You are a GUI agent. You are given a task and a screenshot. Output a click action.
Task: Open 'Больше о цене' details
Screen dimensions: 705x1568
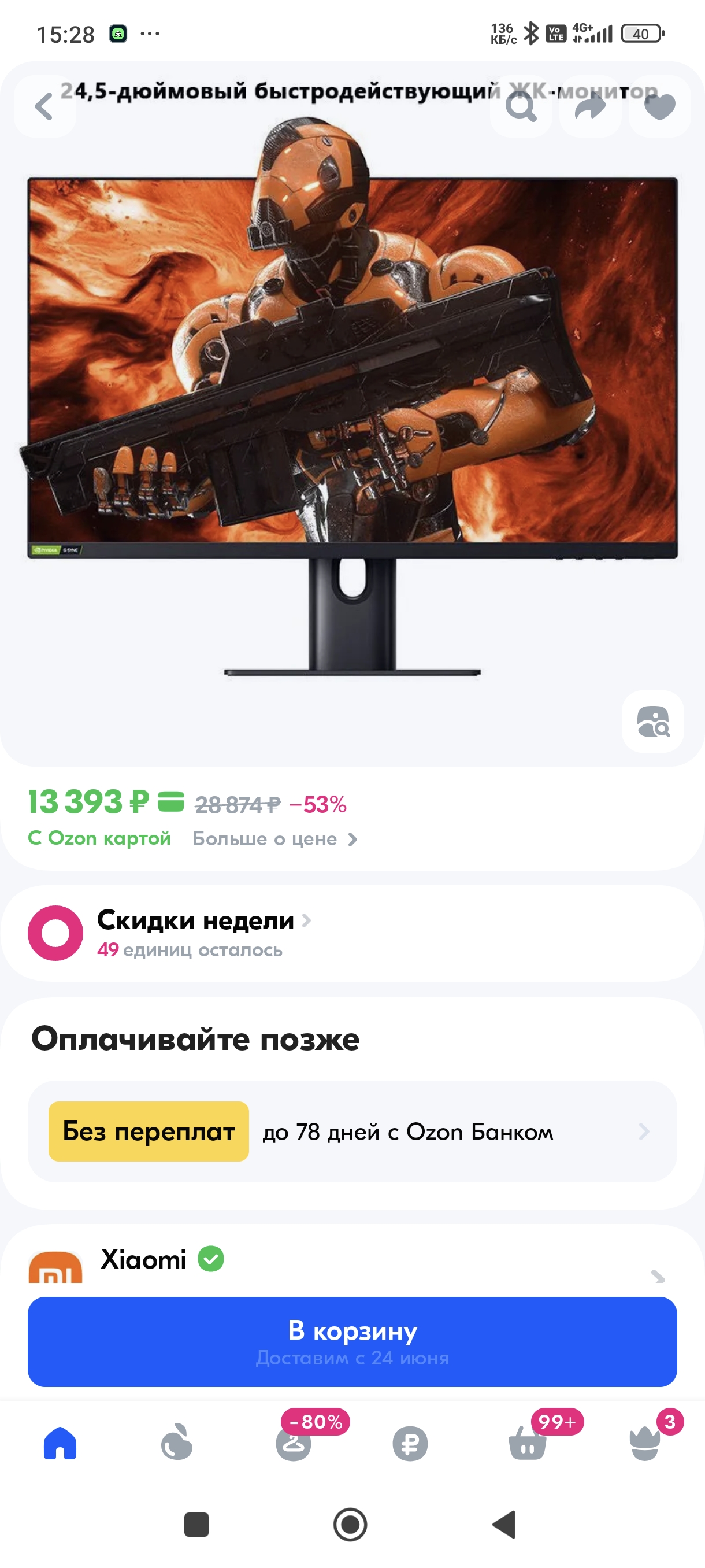click(x=275, y=839)
